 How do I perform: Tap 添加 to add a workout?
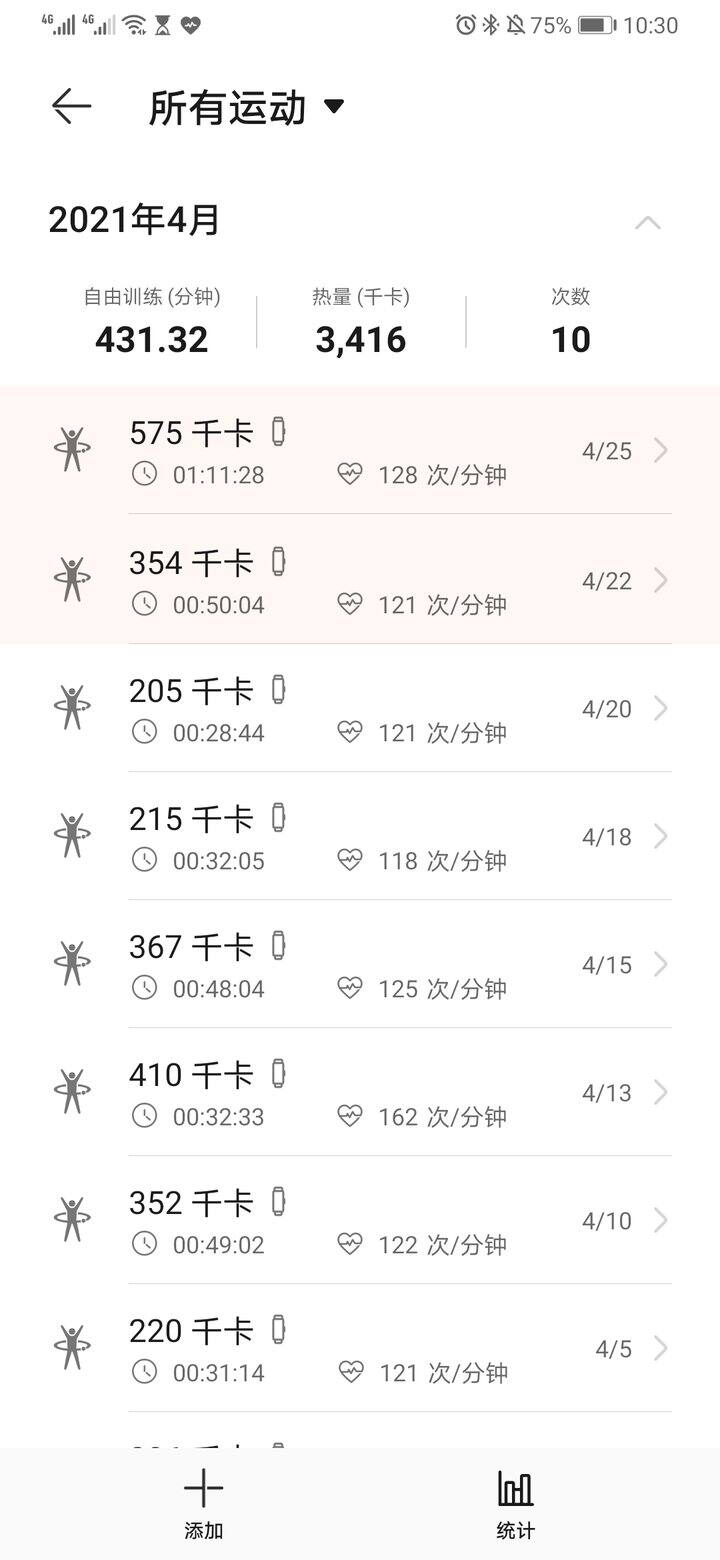tap(203, 1504)
